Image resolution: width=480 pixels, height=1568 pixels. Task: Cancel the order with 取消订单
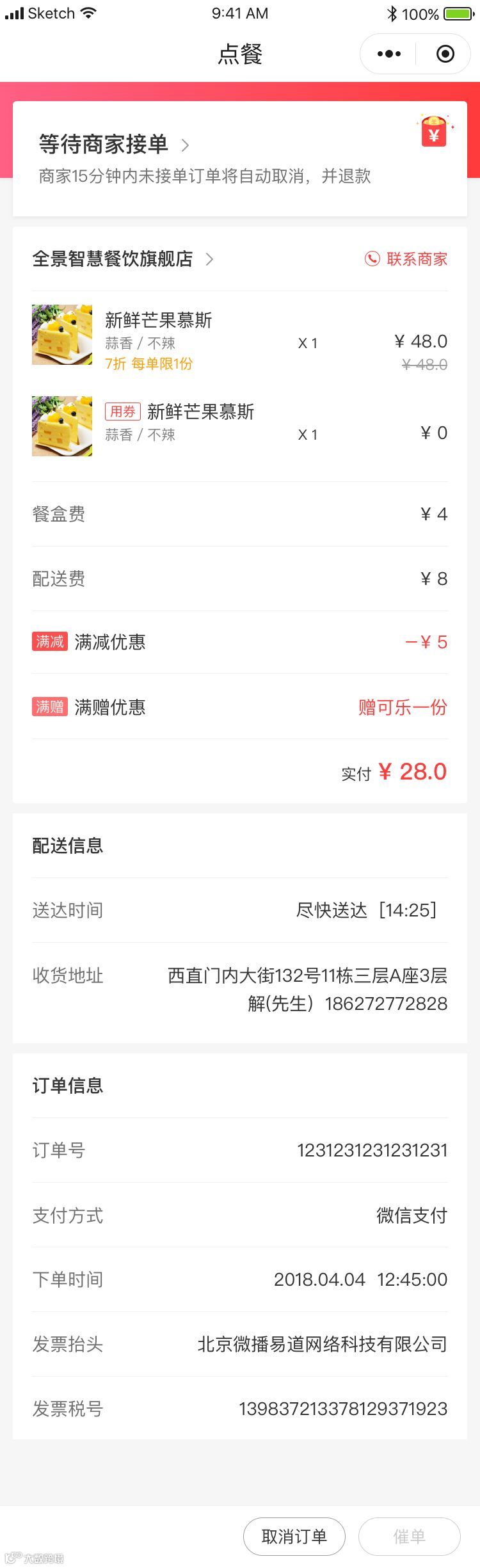pyautogui.click(x=294, y=1536)
